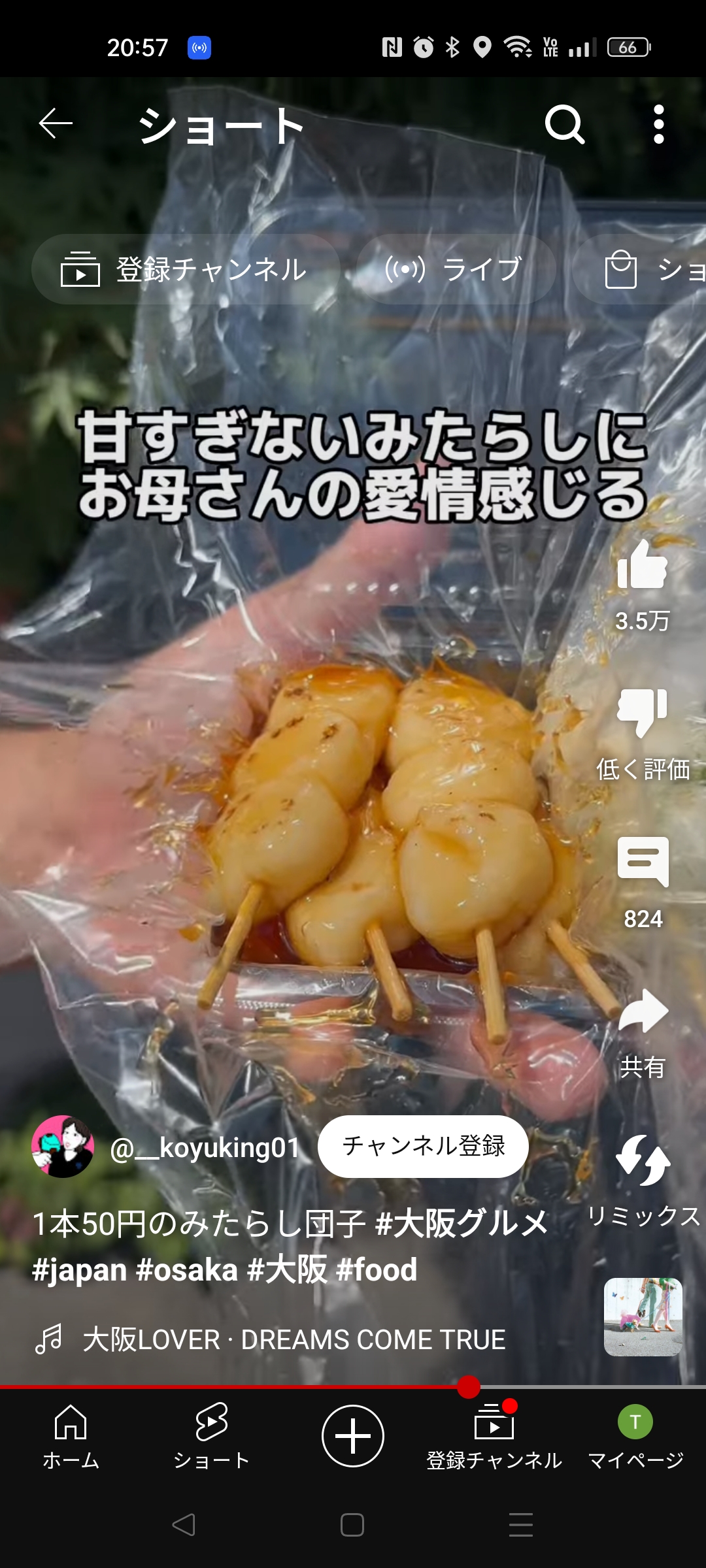Subscribe using the チャンネル登録 button
Image resolution: width=706 pixels, height=1568 pixels.
[x=423, y=1146]
